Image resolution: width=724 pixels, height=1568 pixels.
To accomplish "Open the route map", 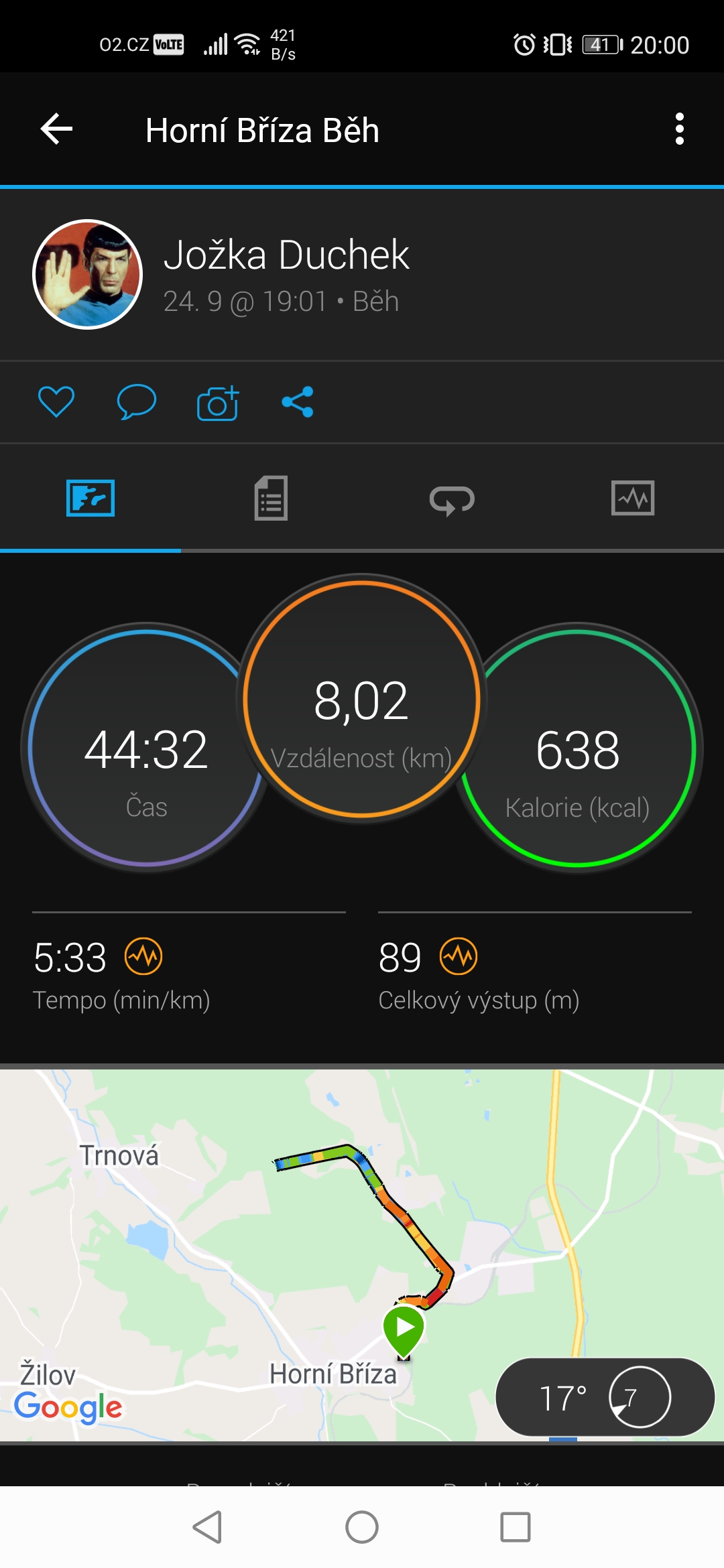I will click(362, 1254).
